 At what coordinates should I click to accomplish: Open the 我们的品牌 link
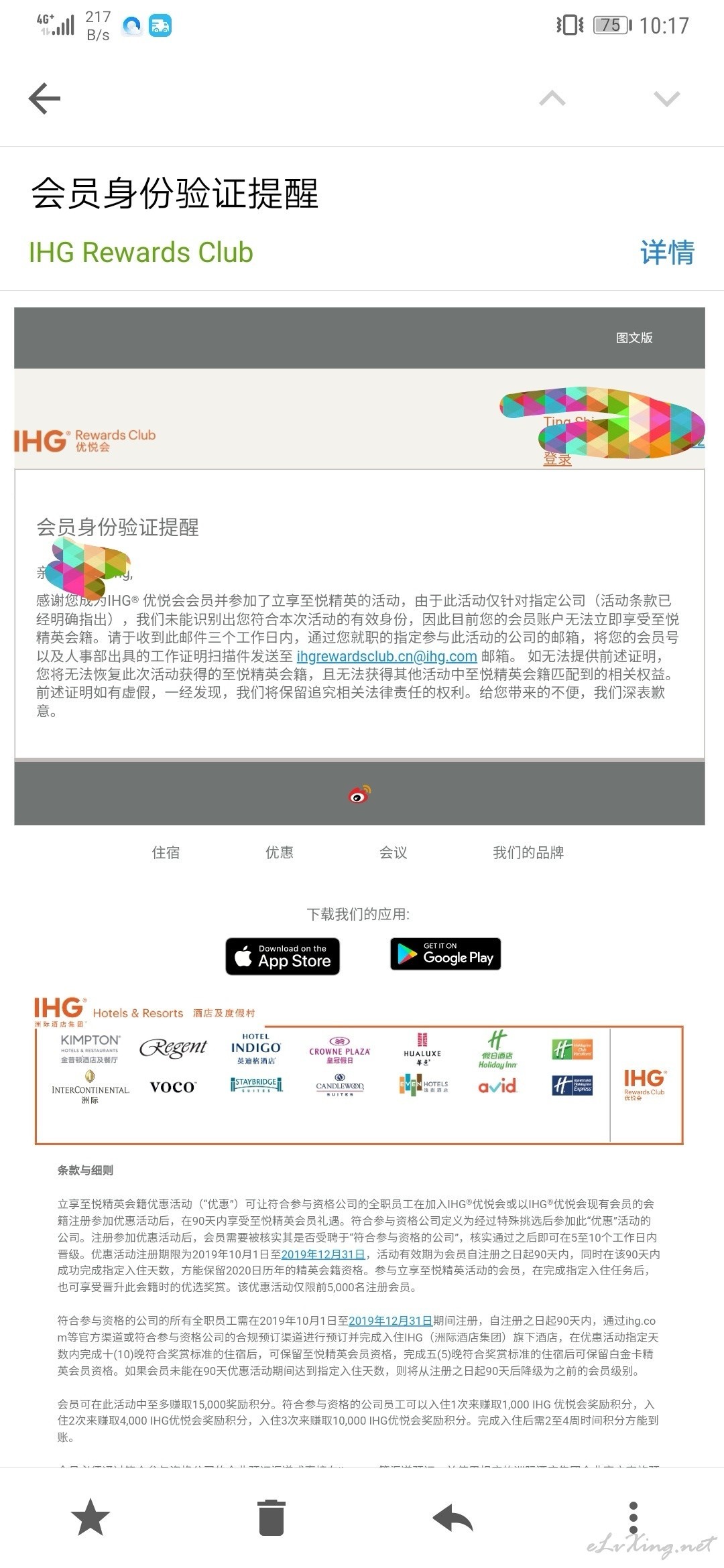pyautogui.click(x=528, y=852)
